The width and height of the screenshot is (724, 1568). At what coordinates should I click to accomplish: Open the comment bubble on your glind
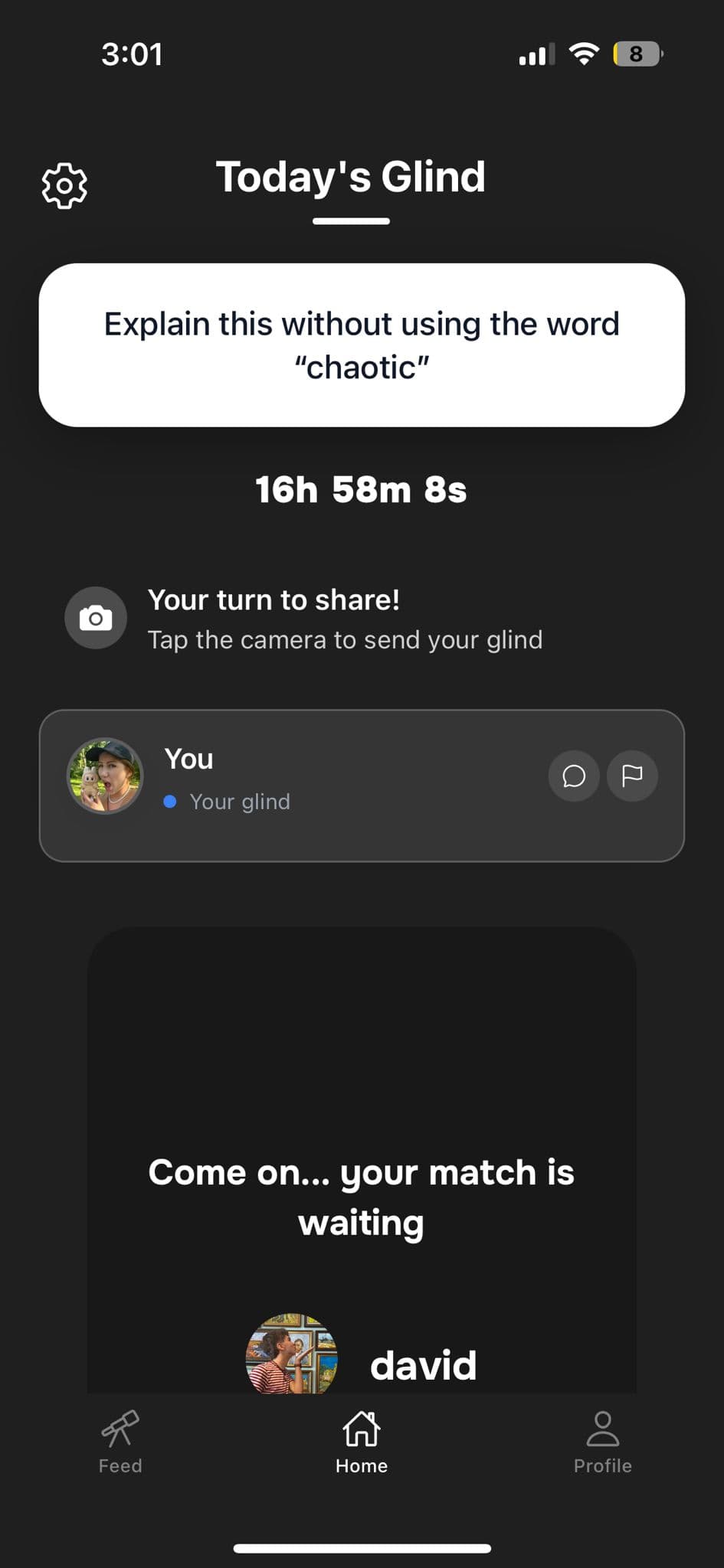point(574,776)
